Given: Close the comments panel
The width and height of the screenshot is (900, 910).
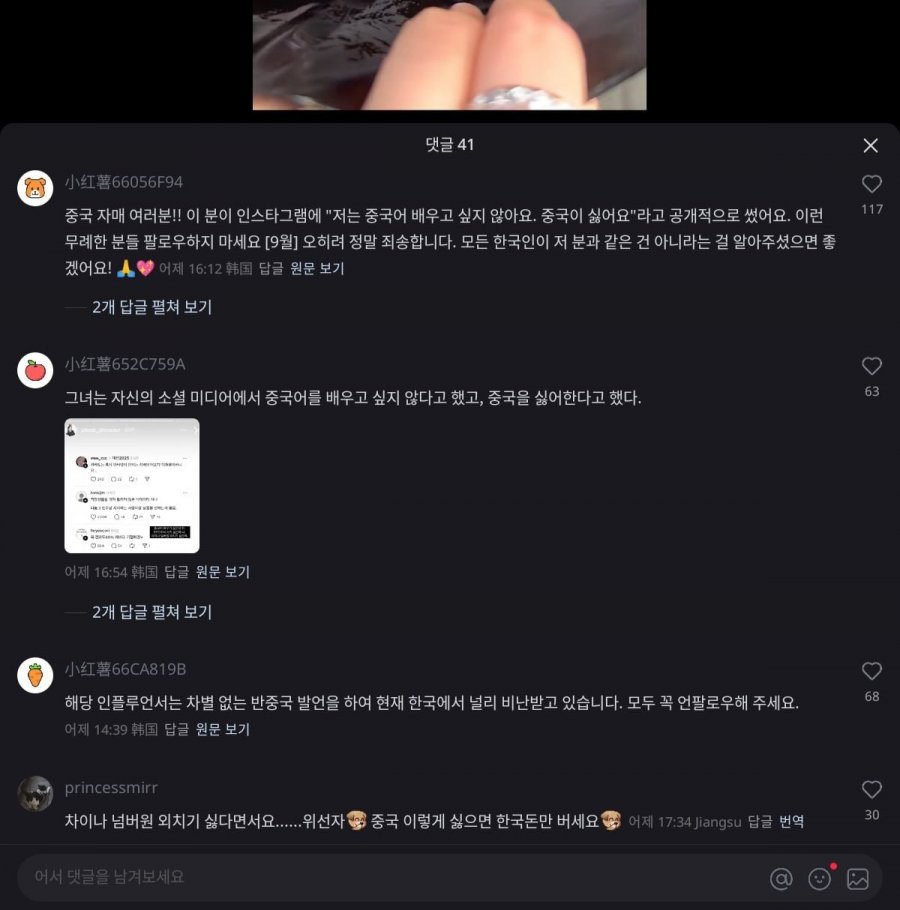Looking at the screenshot, I should pyautogui.click(x=870, y=146).
